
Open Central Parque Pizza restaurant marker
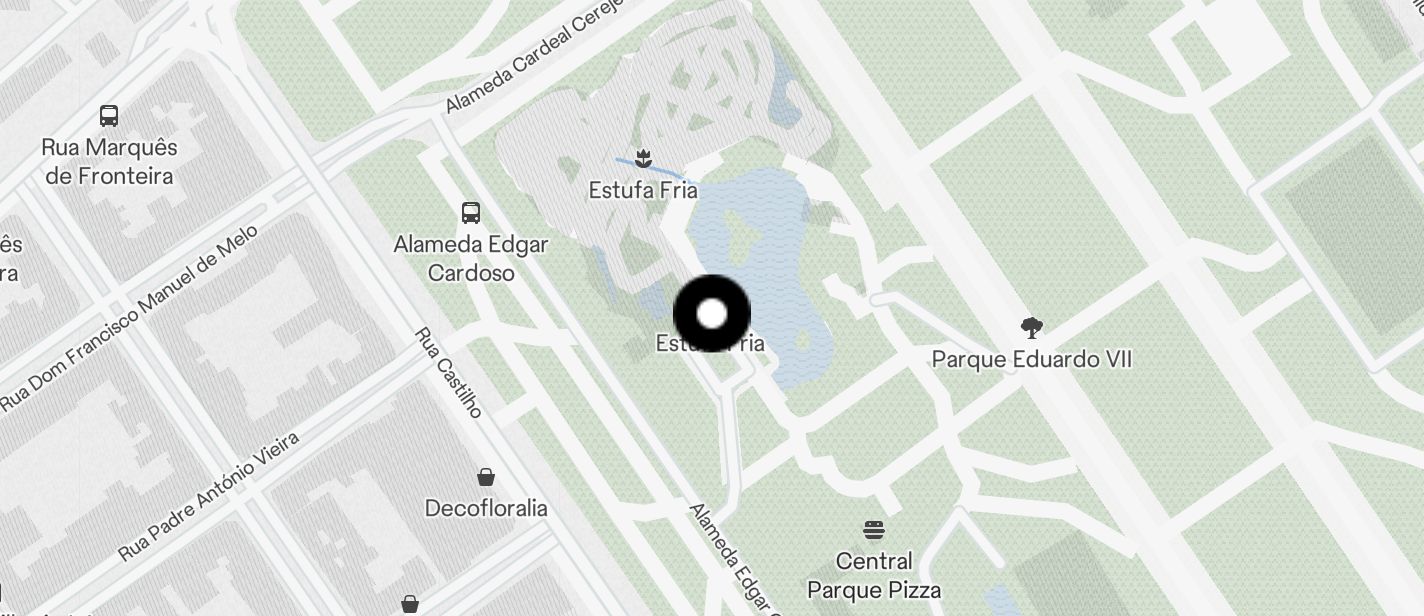pyautogui.click(x=874, y=529)
